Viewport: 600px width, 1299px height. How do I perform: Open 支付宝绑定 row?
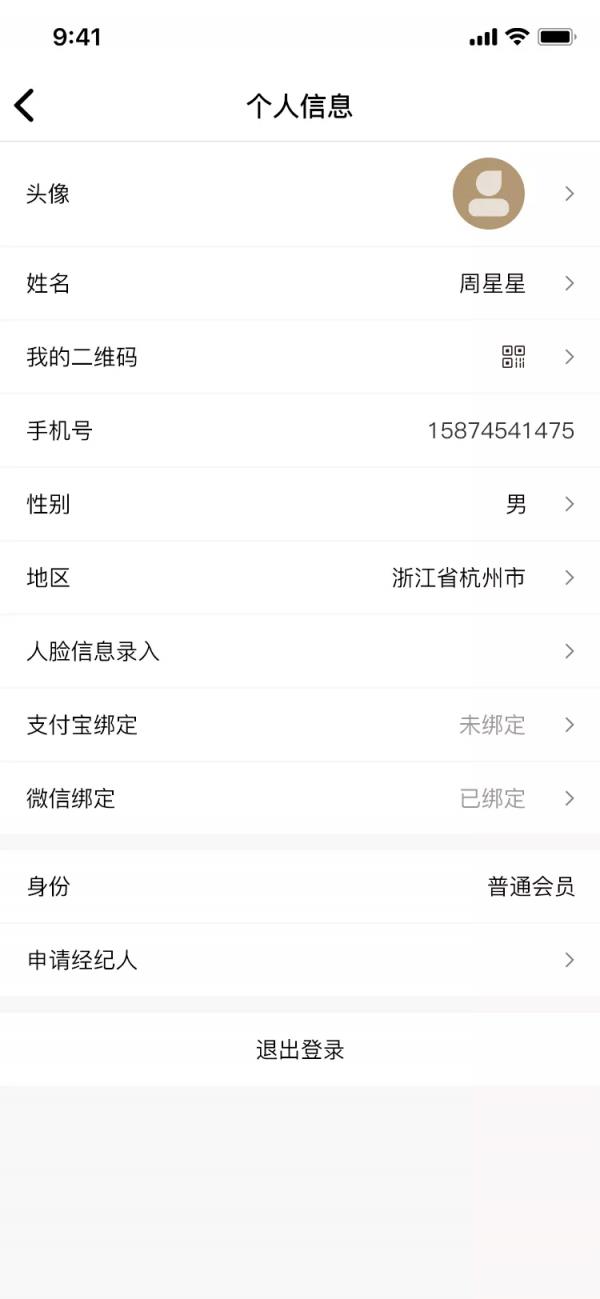(x=300, y=725)
